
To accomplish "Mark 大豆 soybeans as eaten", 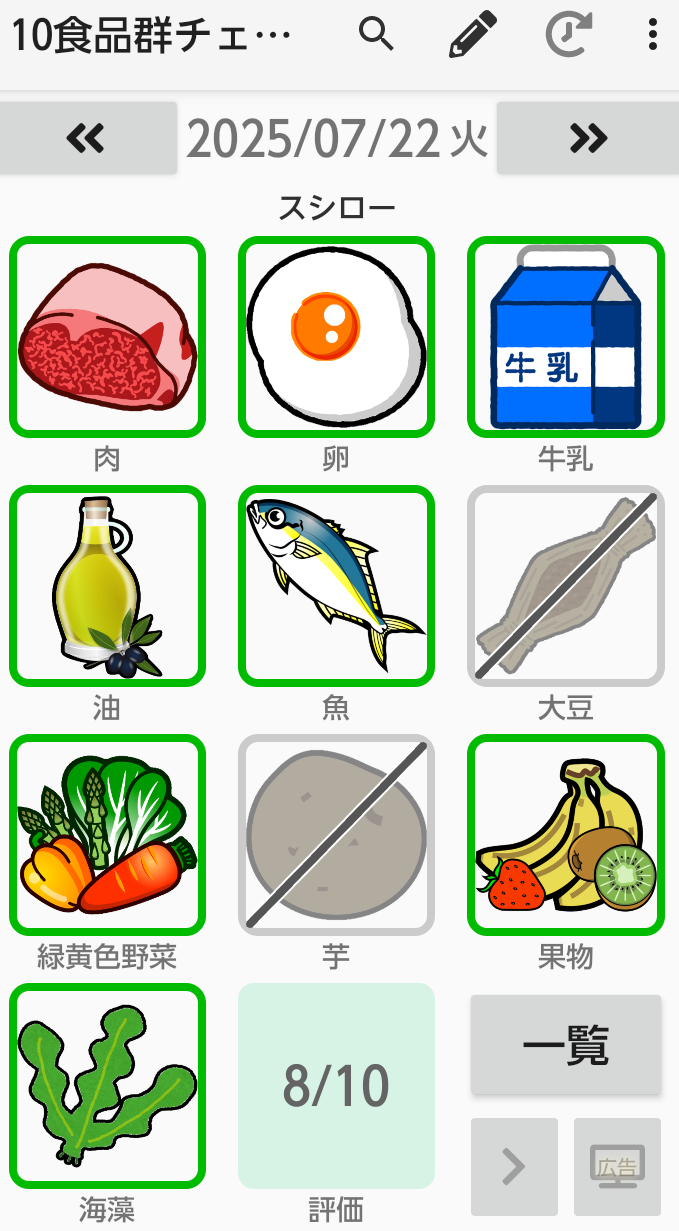I will click(566, 586).
